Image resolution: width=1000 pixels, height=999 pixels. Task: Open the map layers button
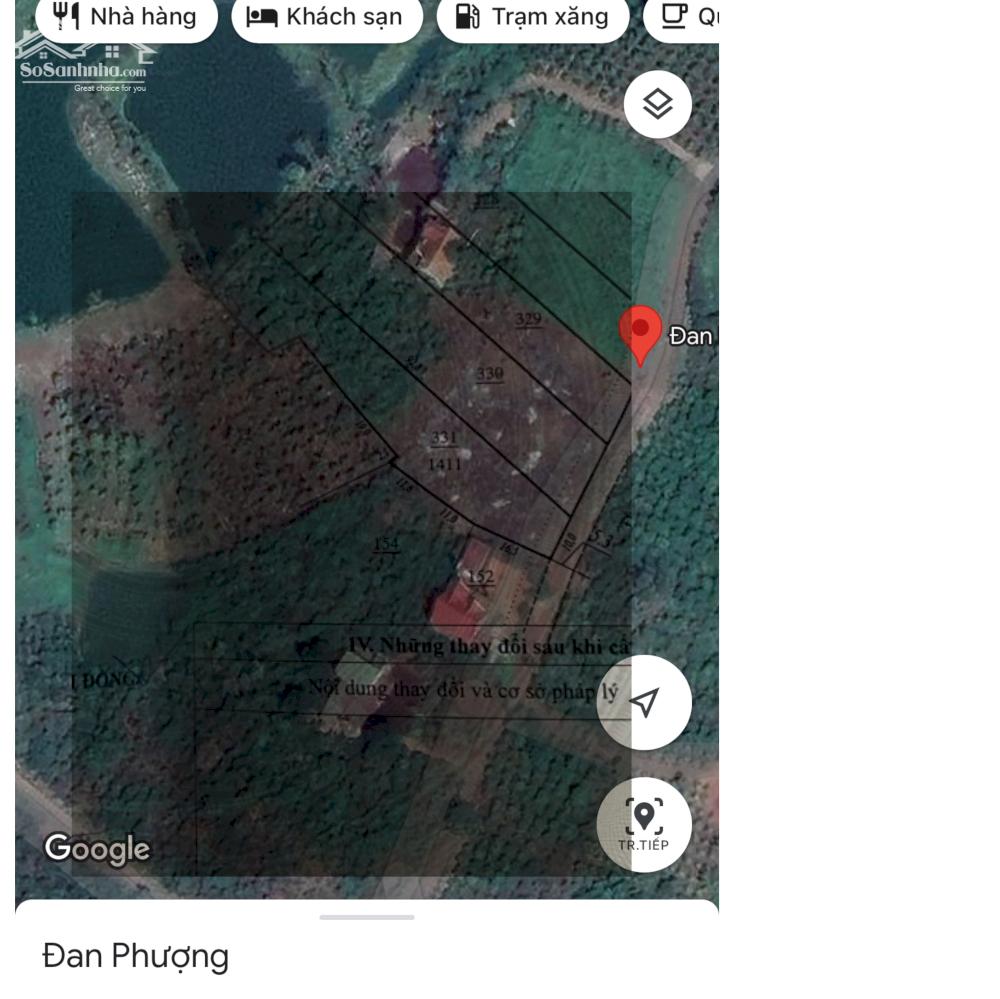(657, 104)
